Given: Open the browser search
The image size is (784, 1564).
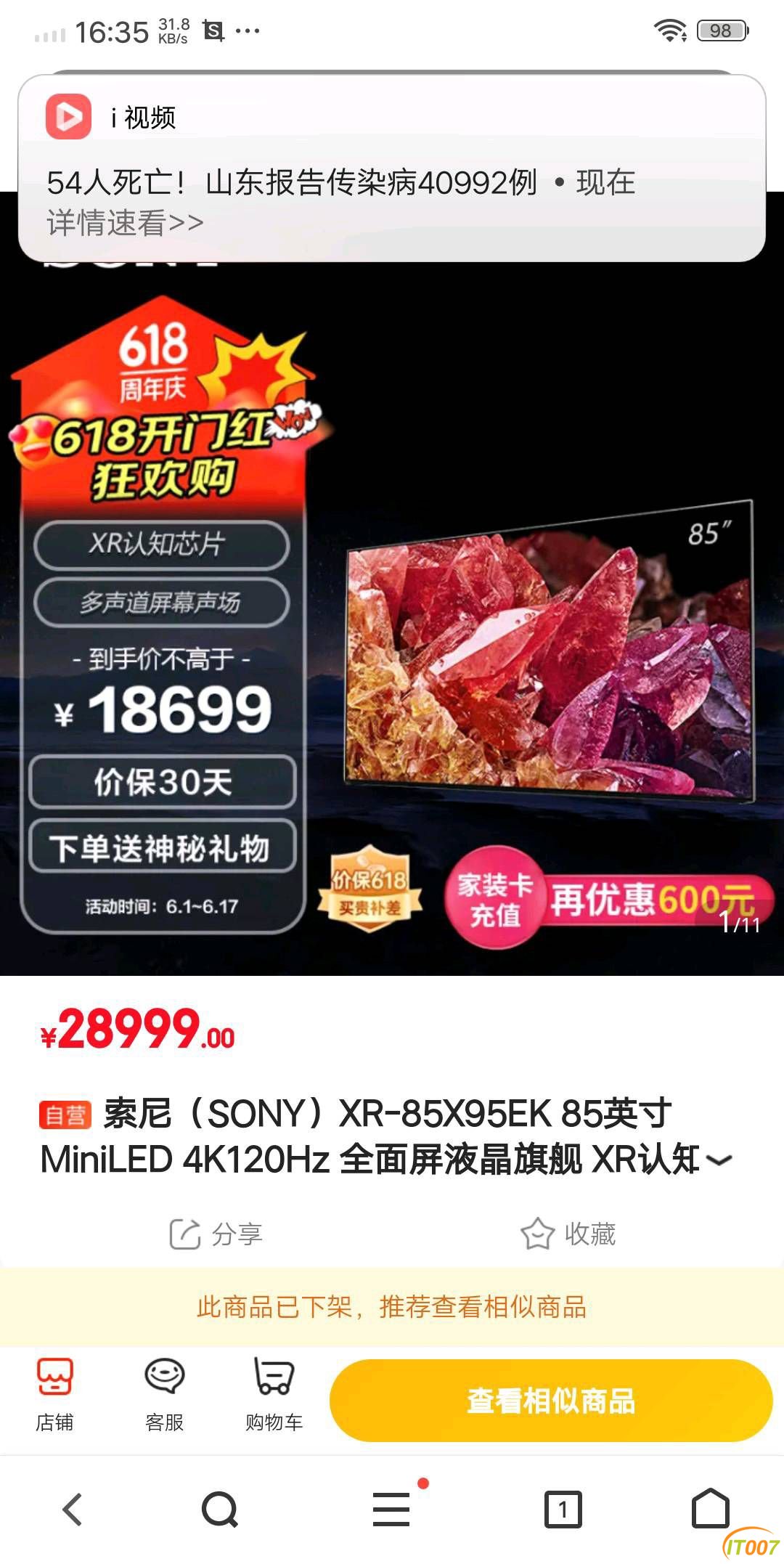Looking at the screenshot, I should [x=220, y=1510].
